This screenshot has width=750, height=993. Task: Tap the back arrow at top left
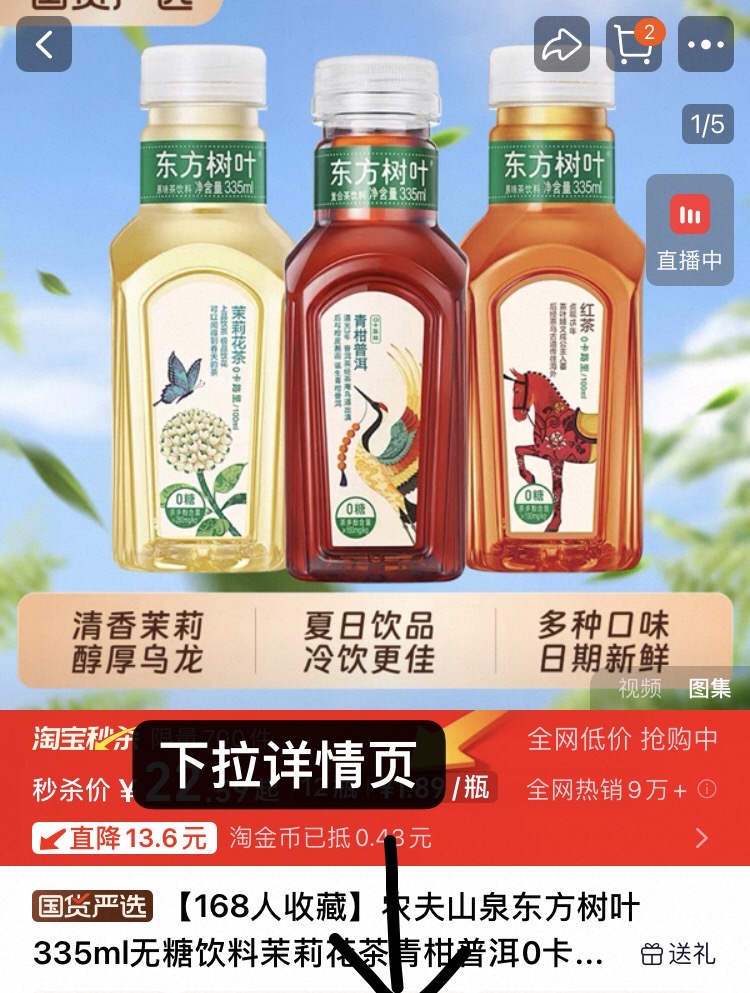pyautogui.click(x=44, y=46)
